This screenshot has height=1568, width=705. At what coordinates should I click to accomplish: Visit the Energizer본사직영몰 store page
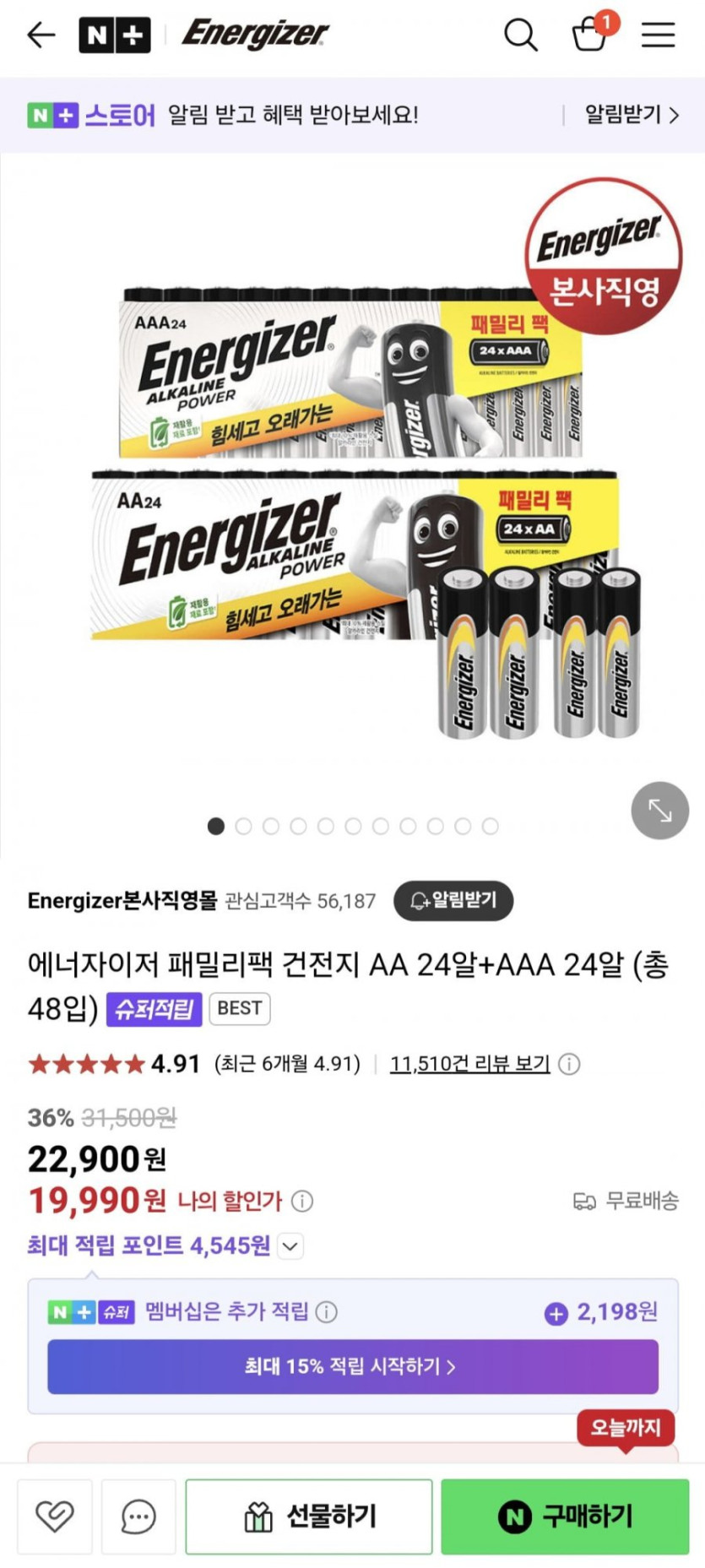[x=122, y=901]
